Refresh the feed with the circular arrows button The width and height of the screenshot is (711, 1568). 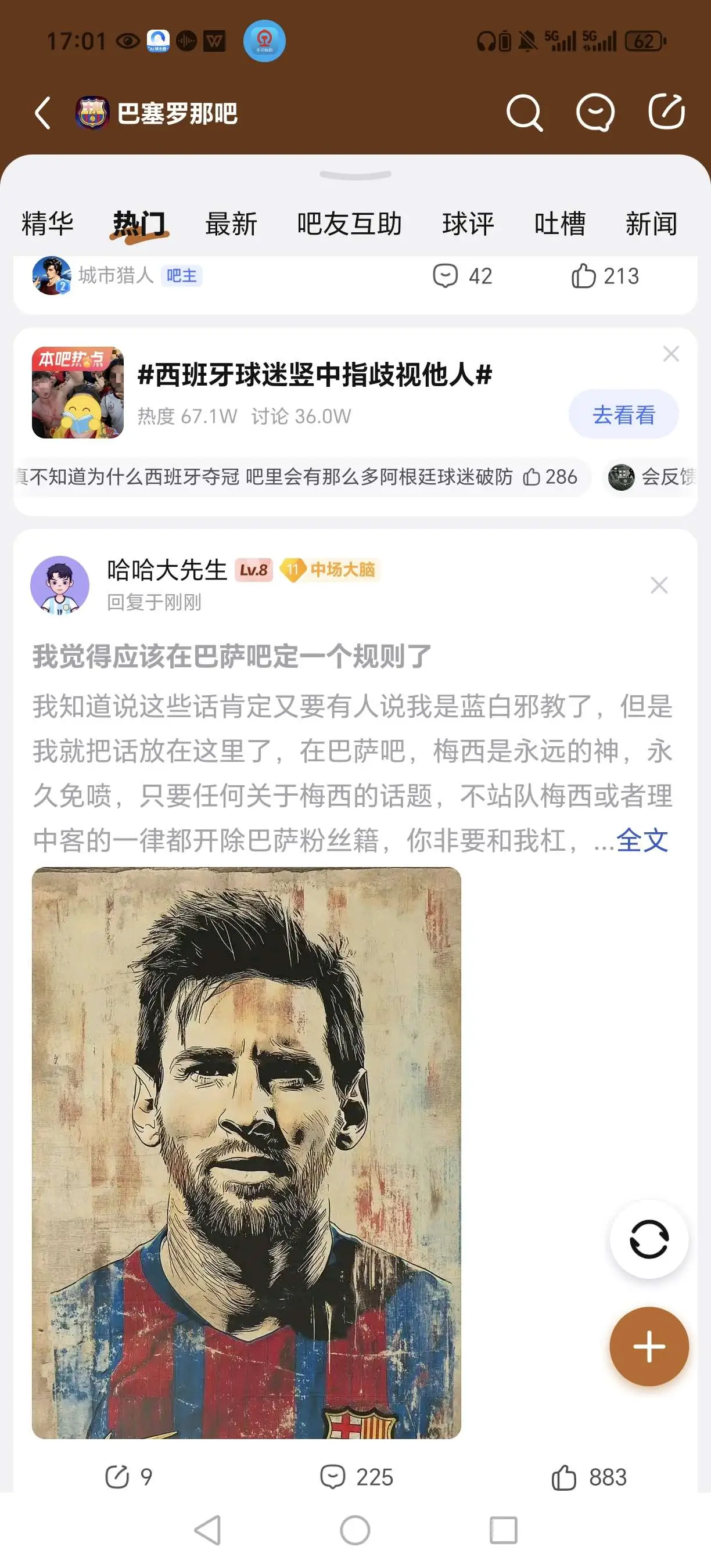[649, 1239]
